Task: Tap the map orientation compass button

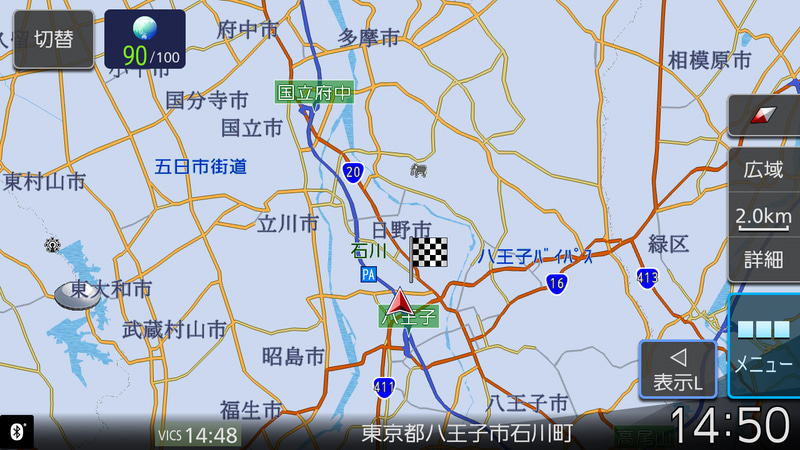Action: point(765,117)
